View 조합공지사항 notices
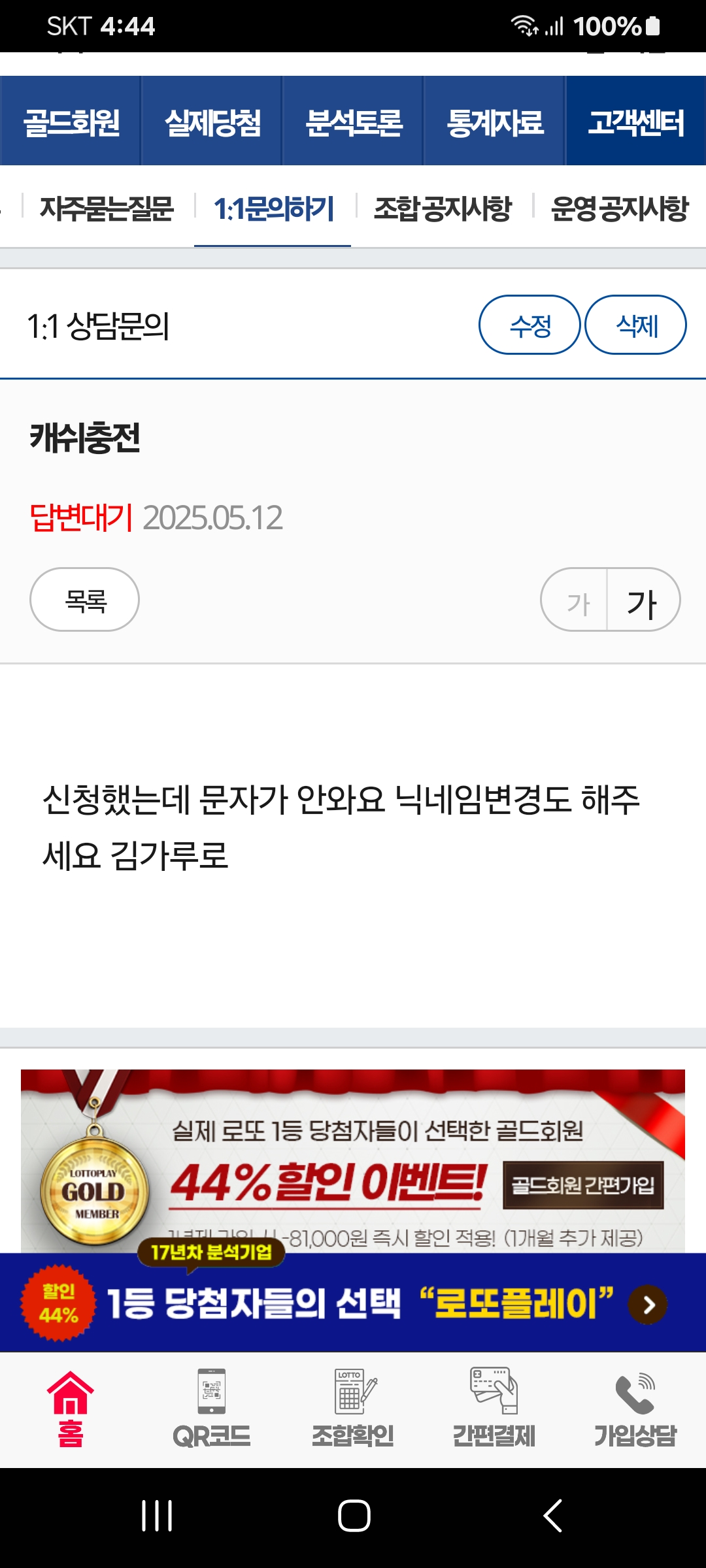Image resolution: width=706 pixels, height=1568 pixels. pyautogui.click(x=443, y=208)
